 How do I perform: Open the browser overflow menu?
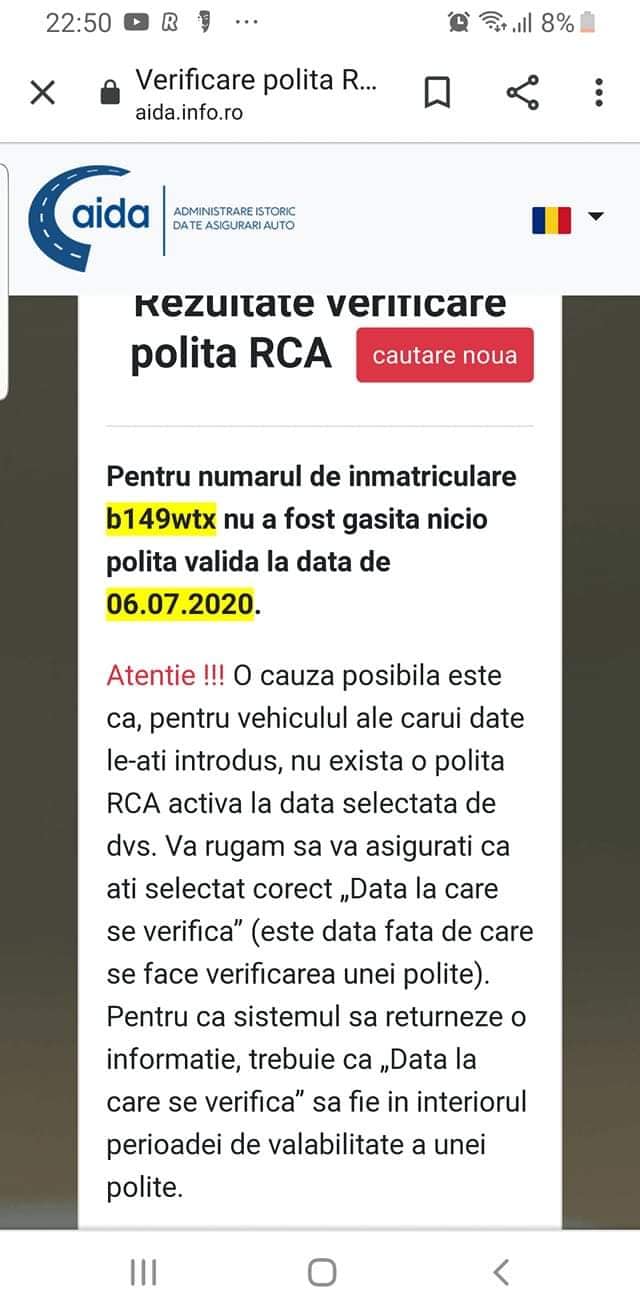(x=599, y=93)
